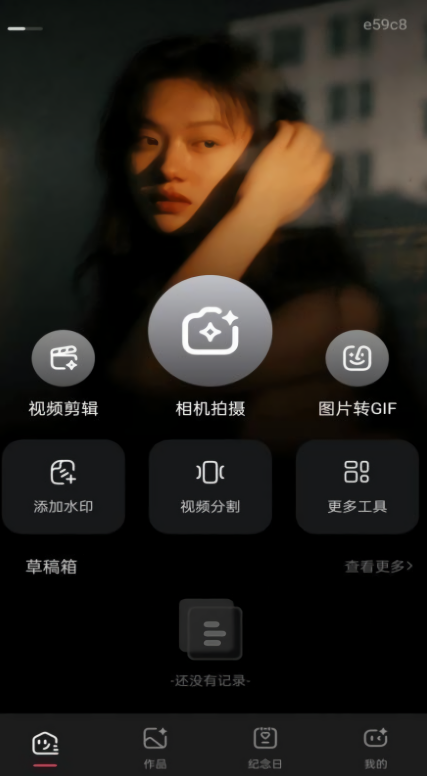Image resolution: width=427 pixels, height=776 pixels.
Task: Open 视频分割 video split tool
Action: (x=210, y=486)
